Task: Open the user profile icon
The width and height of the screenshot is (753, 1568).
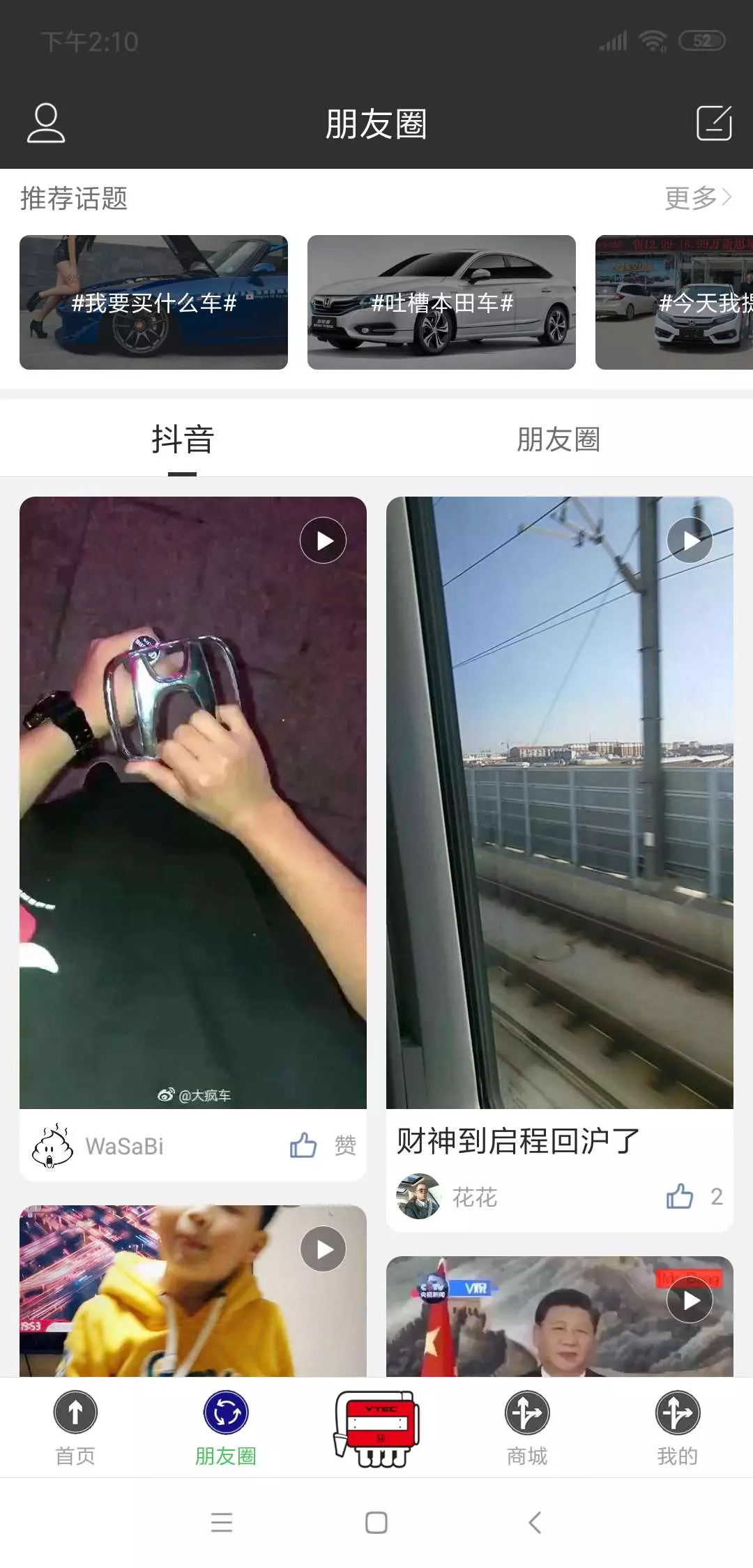Action: [x=46, y=123]
